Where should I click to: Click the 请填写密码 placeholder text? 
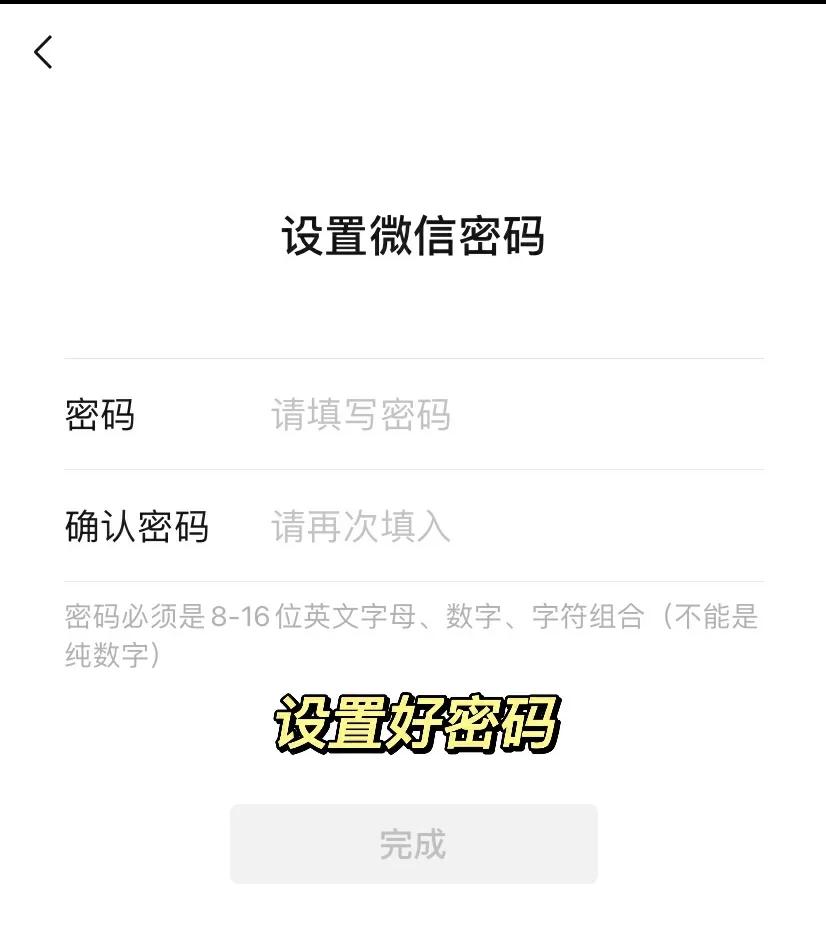(362, 416)
